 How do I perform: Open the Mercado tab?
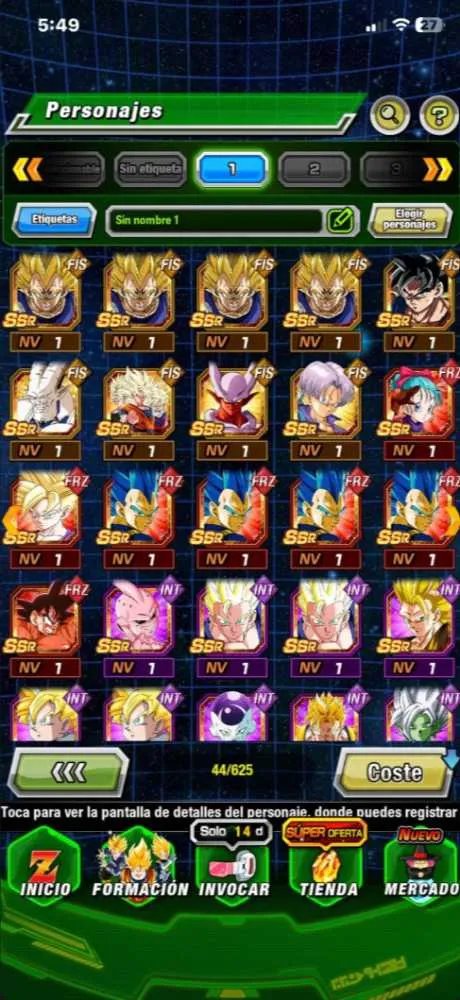422,865
